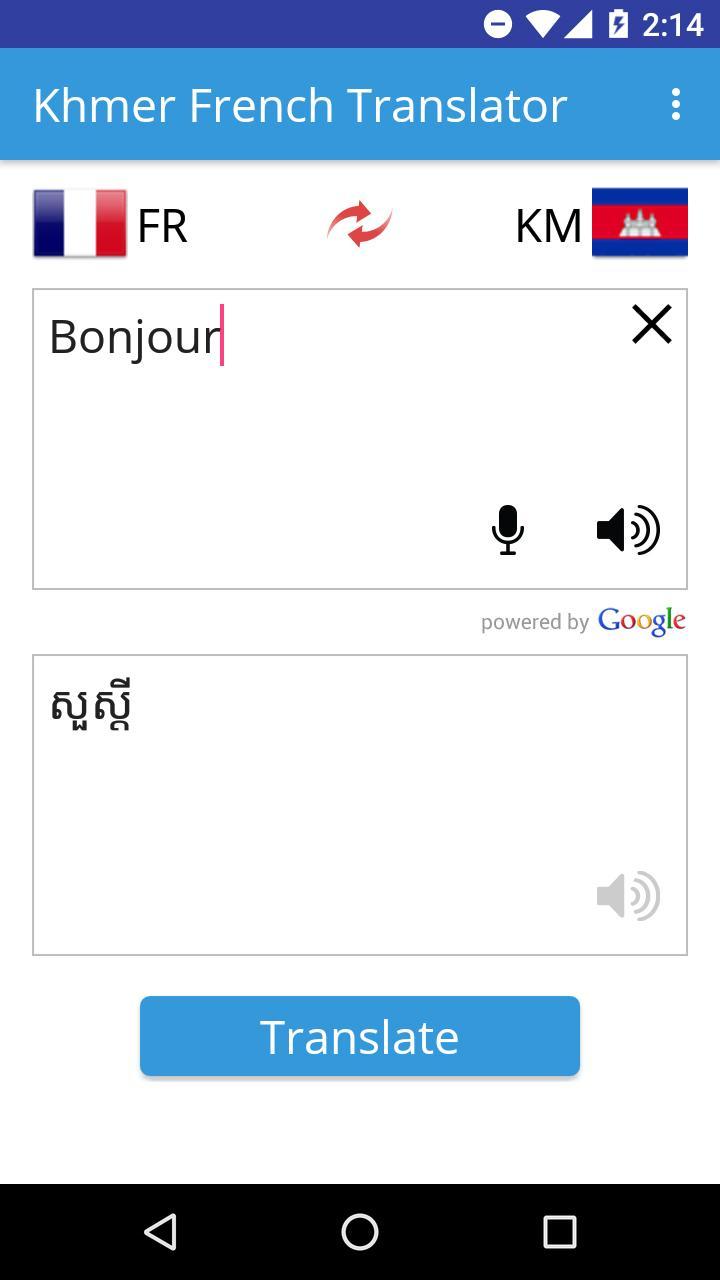This screenshot has height=1280, width=720.
Task: Tap the speaker icon under the Khmer translation
Action: 629,896
